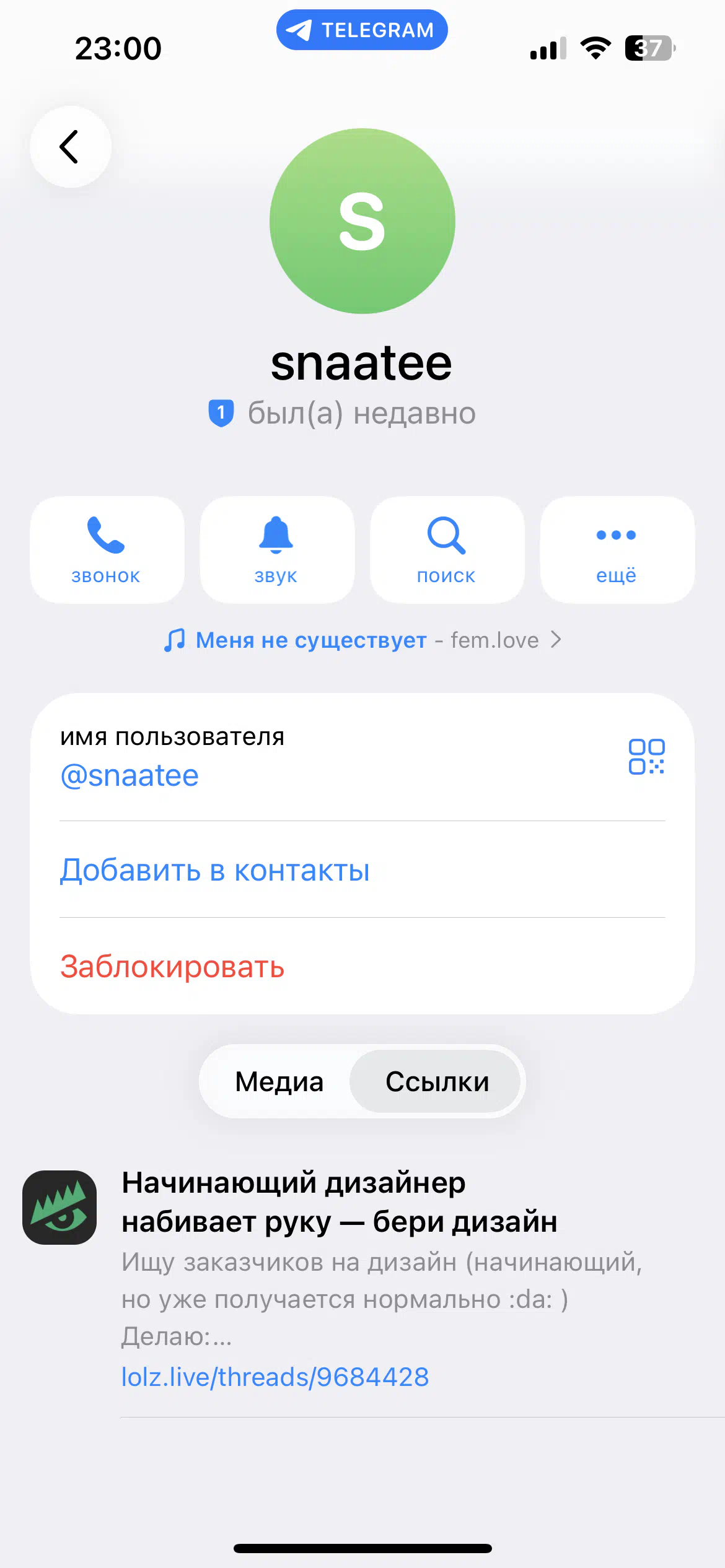Open more options via ещё button
725x1568 pixels.
pyautogui.click(x=617, y=549)
